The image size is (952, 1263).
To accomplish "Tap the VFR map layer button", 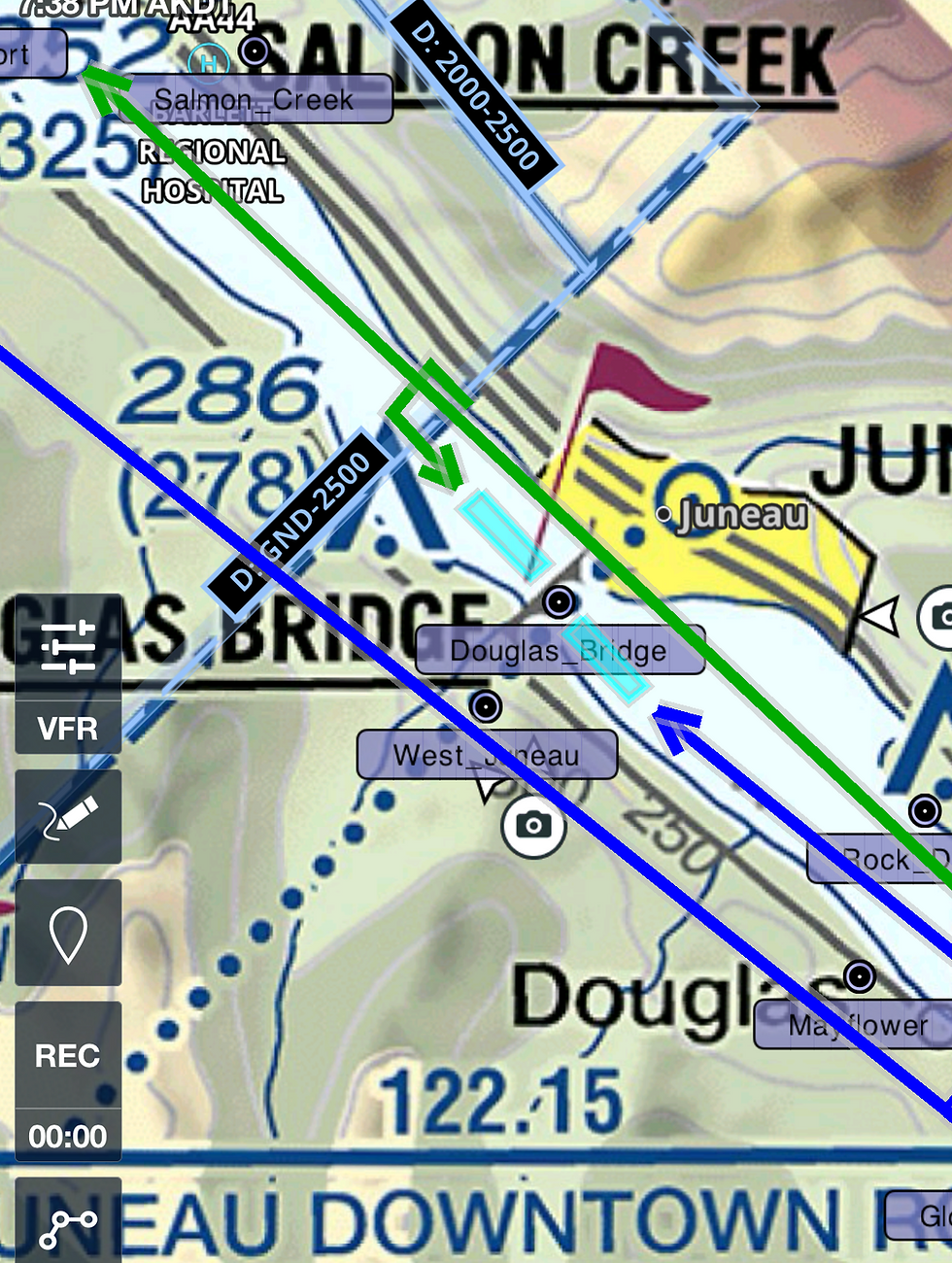I will click(67, 729).
